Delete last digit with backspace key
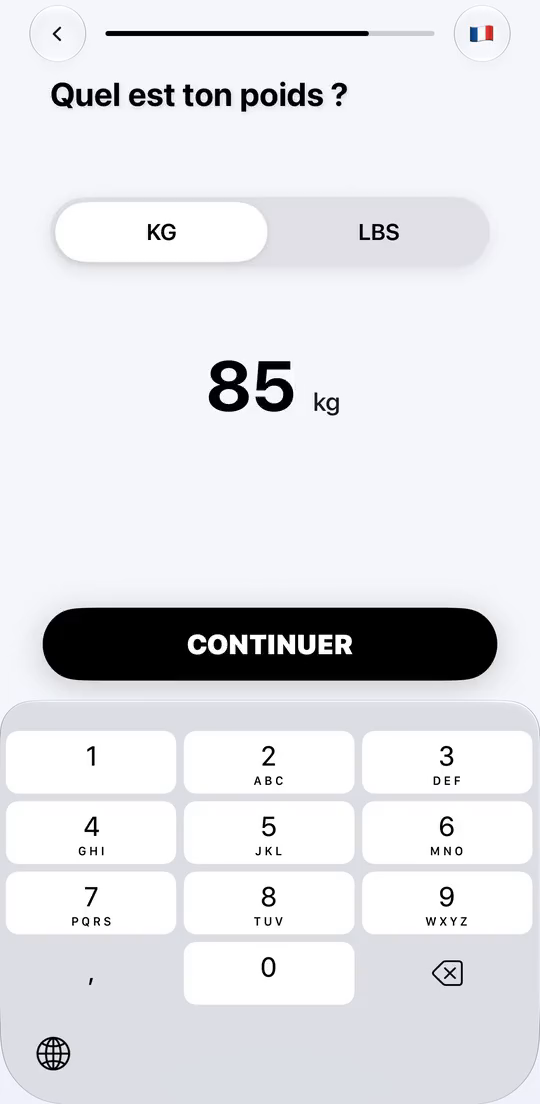 click(447, 974)
